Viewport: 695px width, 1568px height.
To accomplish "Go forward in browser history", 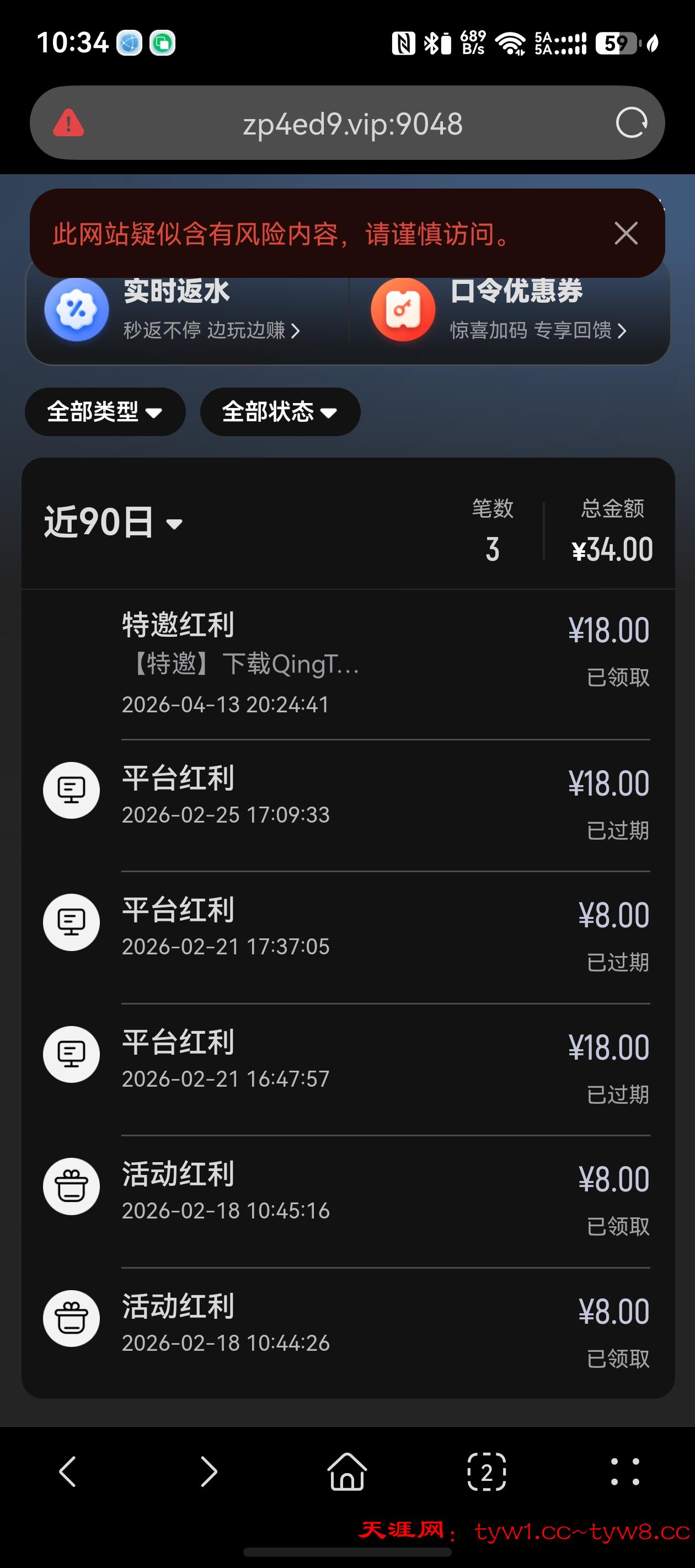I will [209, 1472].
